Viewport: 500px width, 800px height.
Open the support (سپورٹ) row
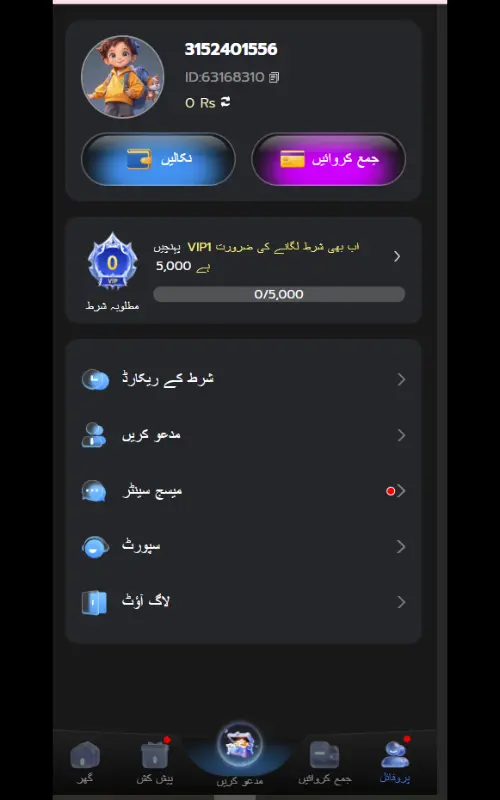(x=243, y=546)
